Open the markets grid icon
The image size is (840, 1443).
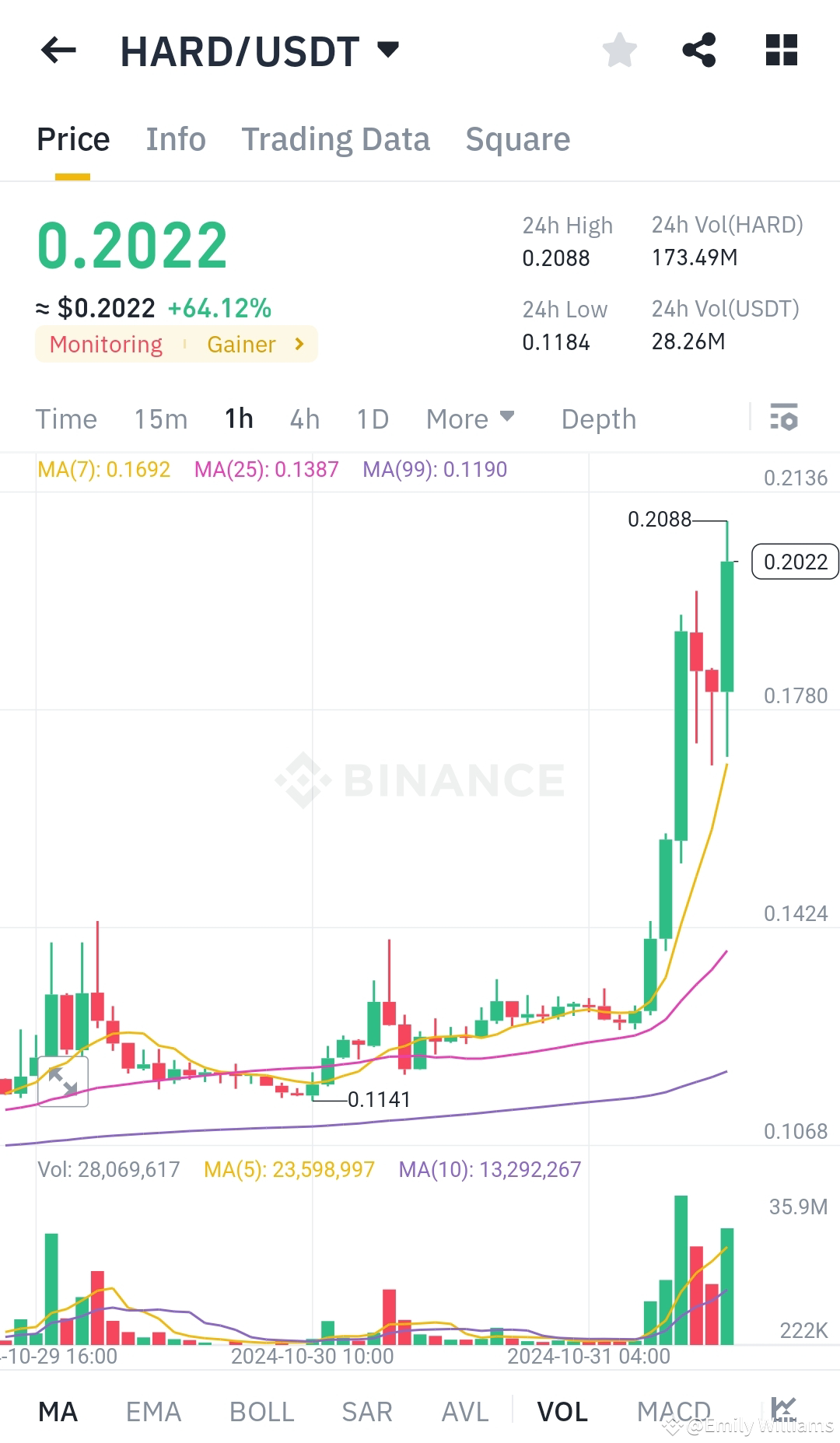click(x=781, y=51)
